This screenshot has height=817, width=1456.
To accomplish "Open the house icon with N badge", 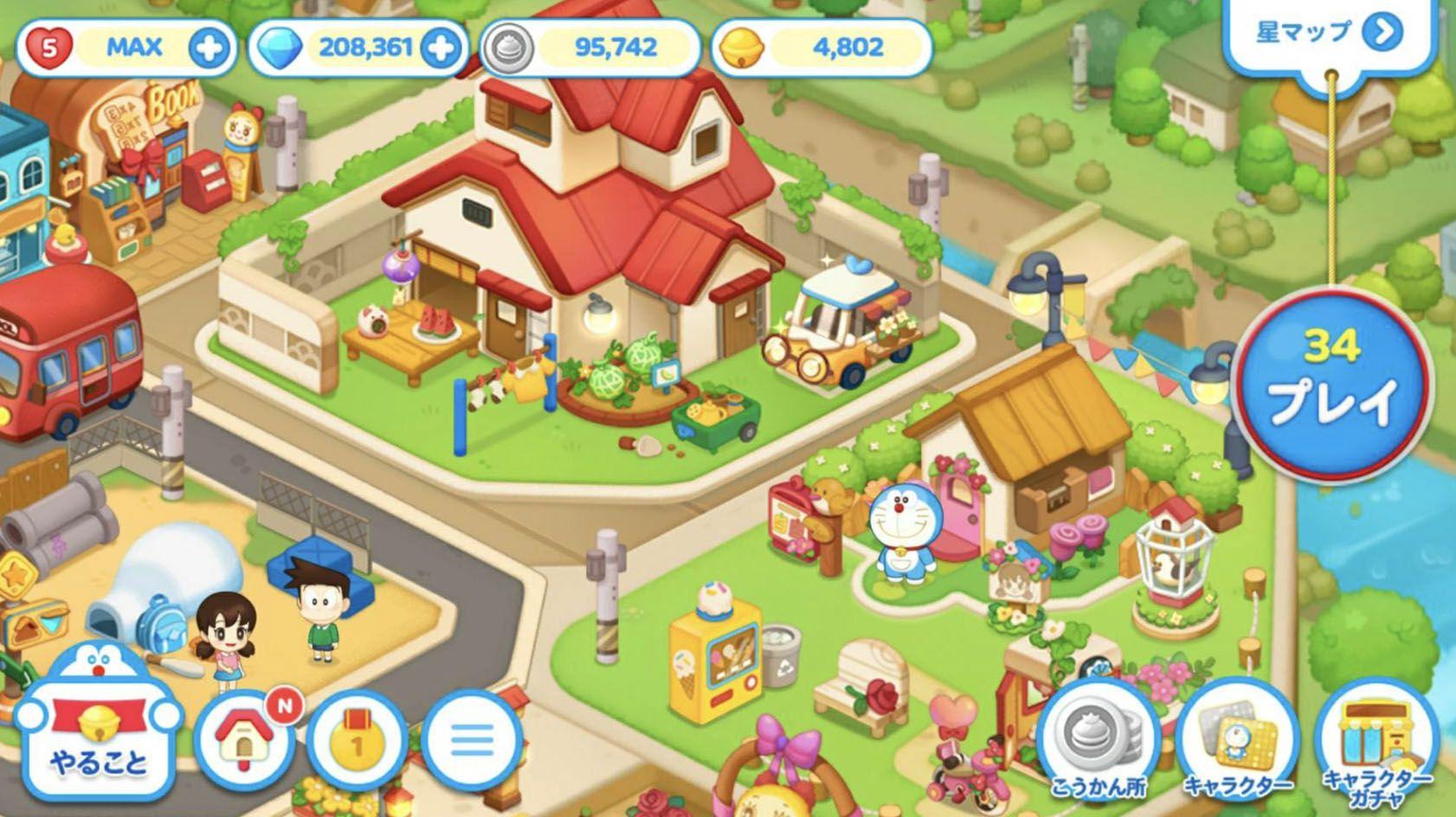I will click(245, 741).
